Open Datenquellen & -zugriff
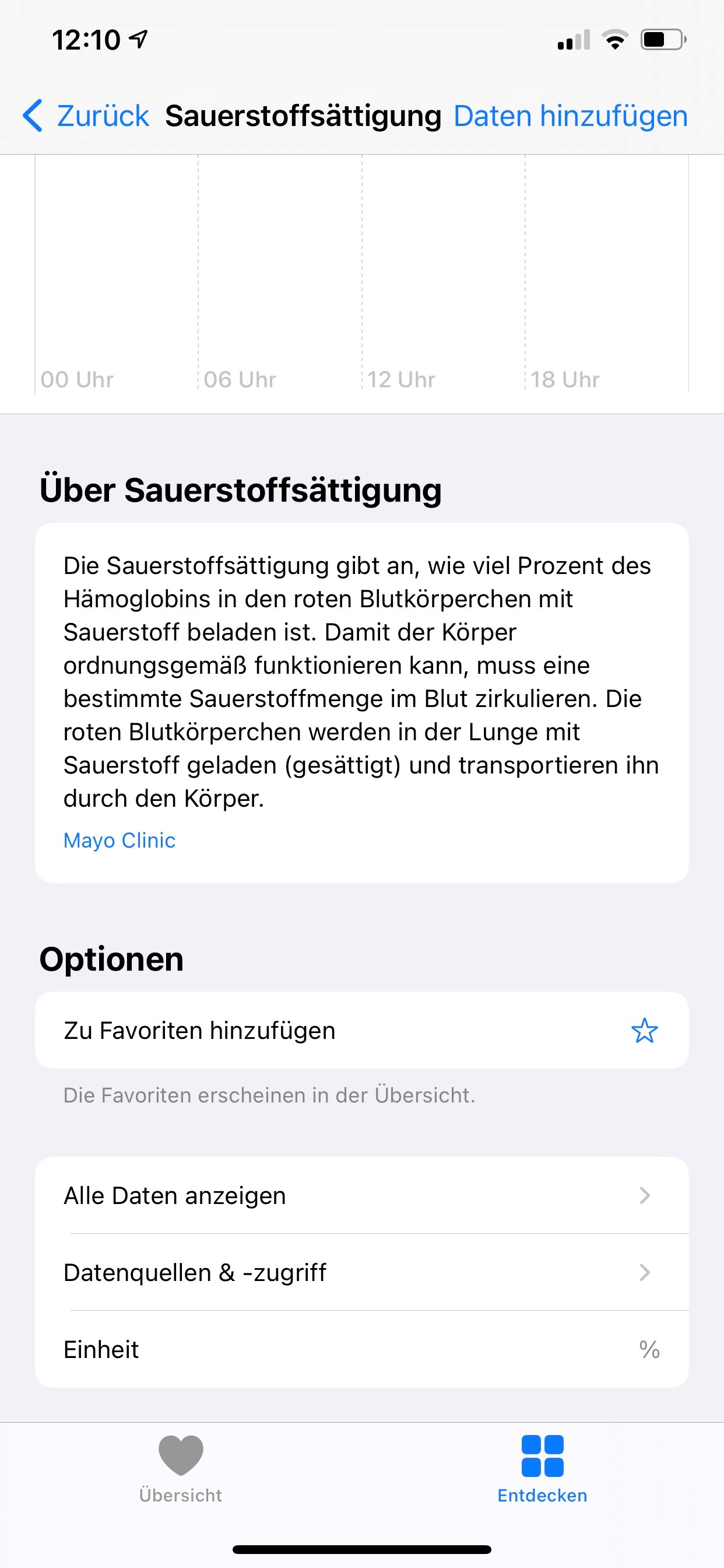724x1568 pixels. 362,1272
